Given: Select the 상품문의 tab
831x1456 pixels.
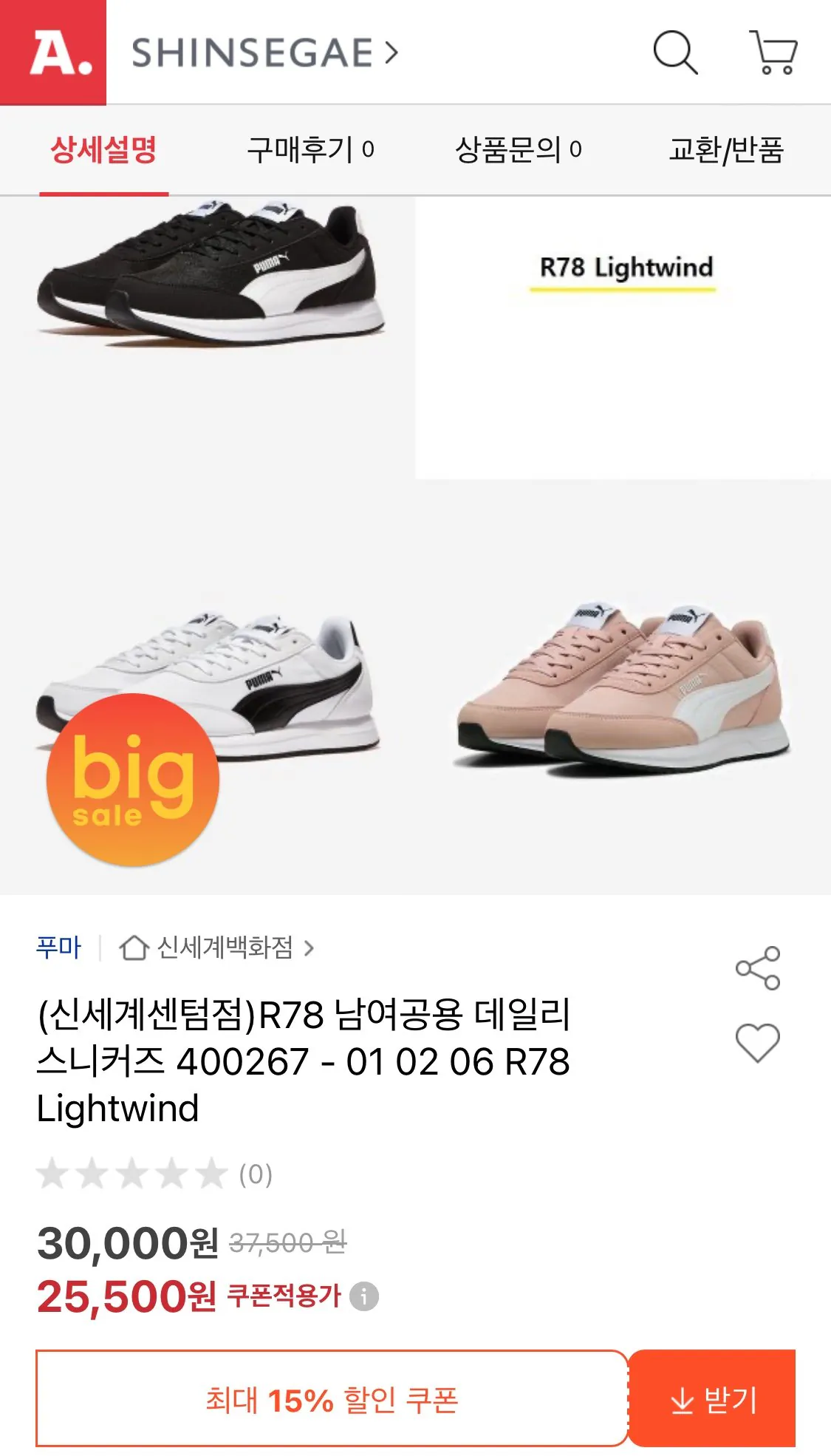Looking at the screenshot, I should coord(517,149).
